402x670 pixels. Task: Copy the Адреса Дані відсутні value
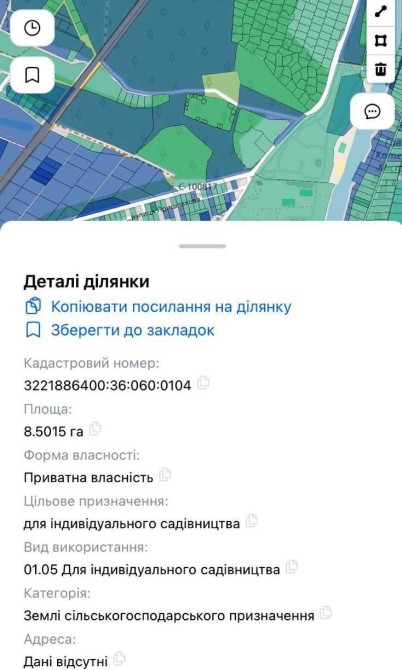pyautogui.click(x=120, y=659)
